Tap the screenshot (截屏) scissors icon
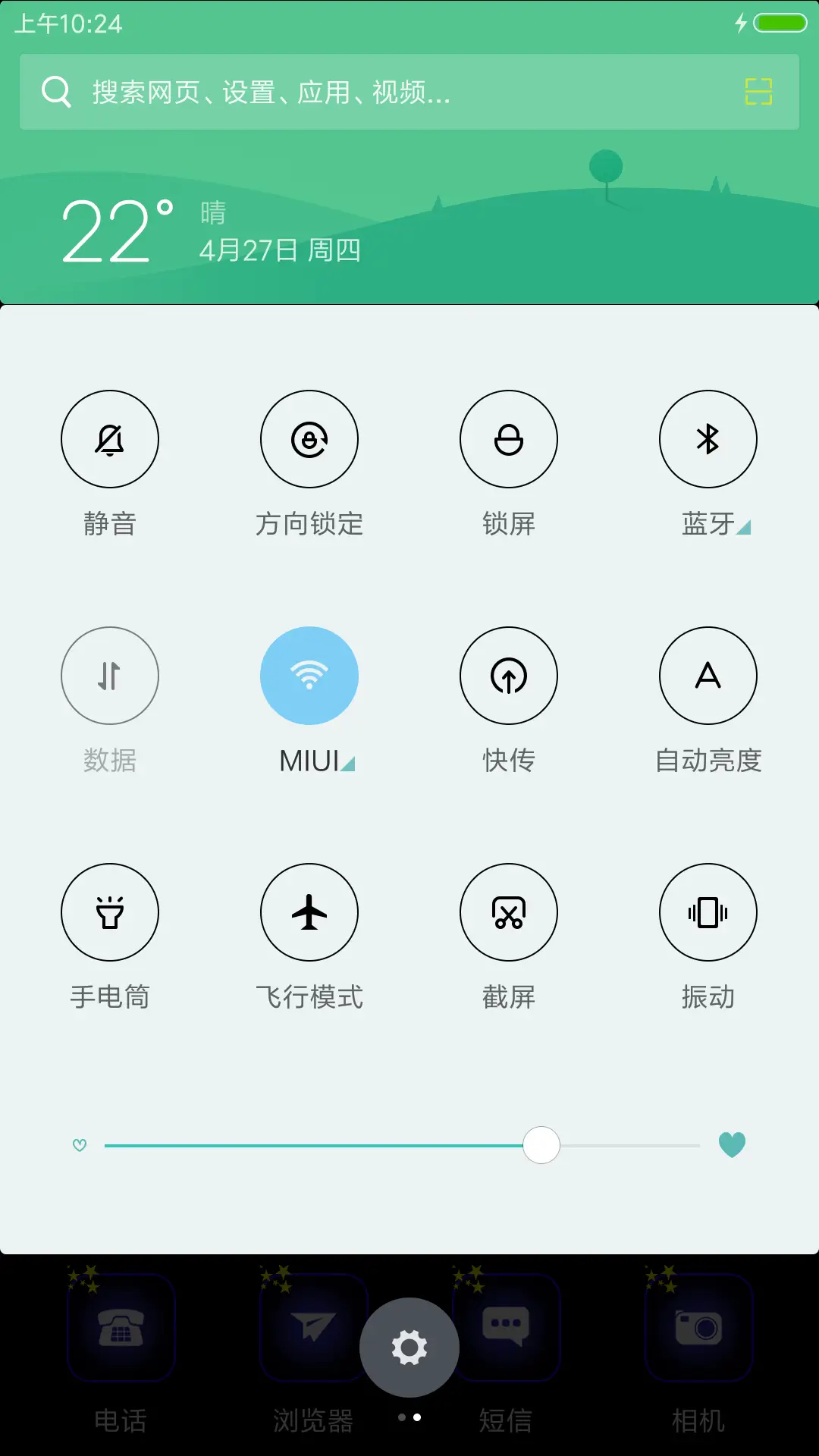 (x=509, y=912)
